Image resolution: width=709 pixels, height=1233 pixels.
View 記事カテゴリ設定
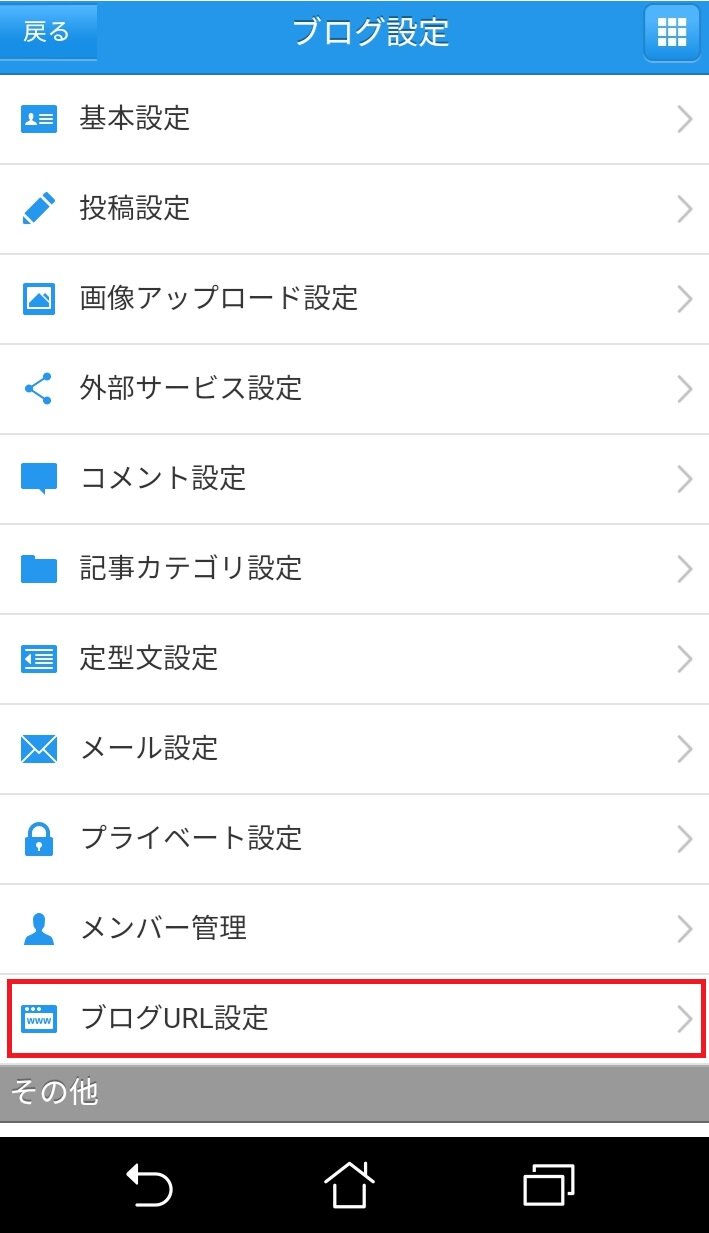(x=354, y=569)
